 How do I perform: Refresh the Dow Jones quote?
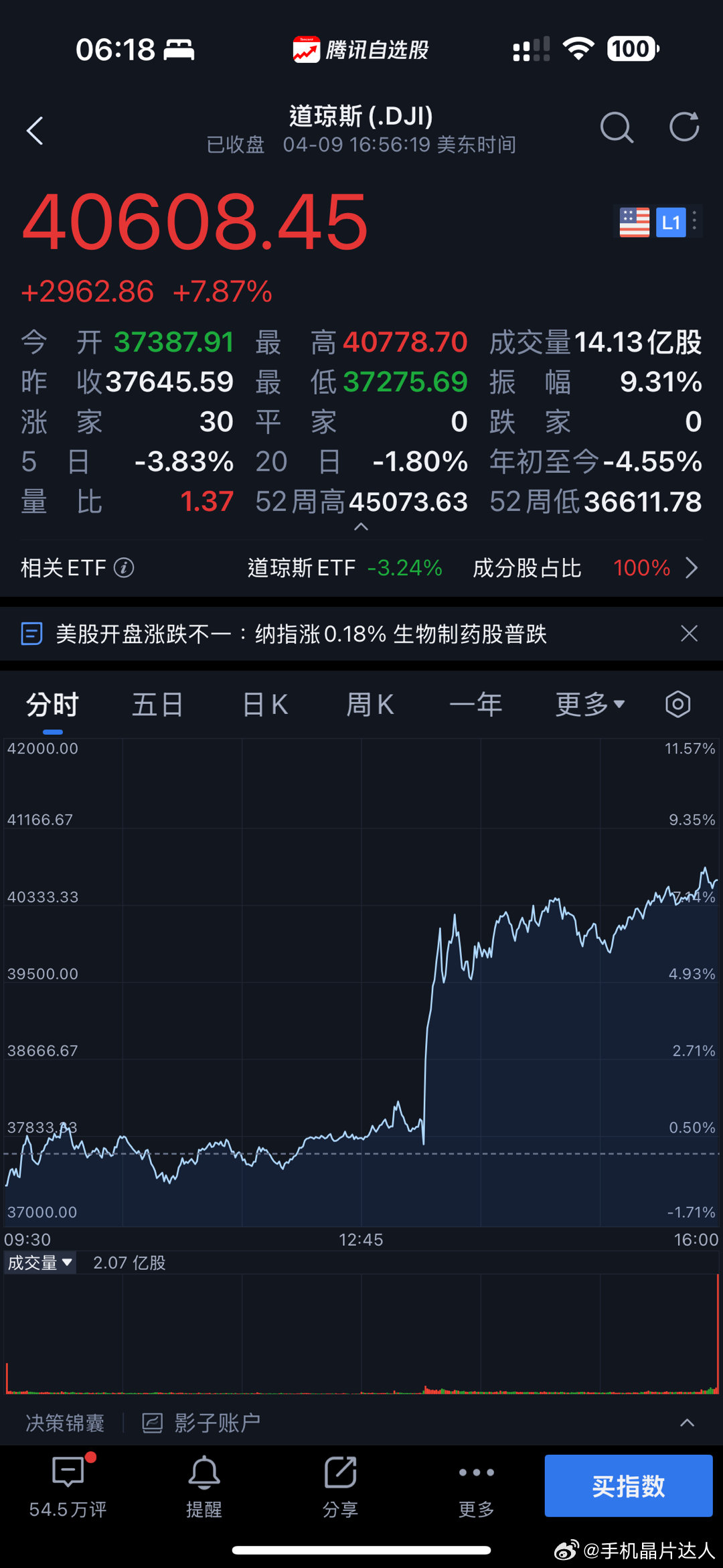[684, 127]
